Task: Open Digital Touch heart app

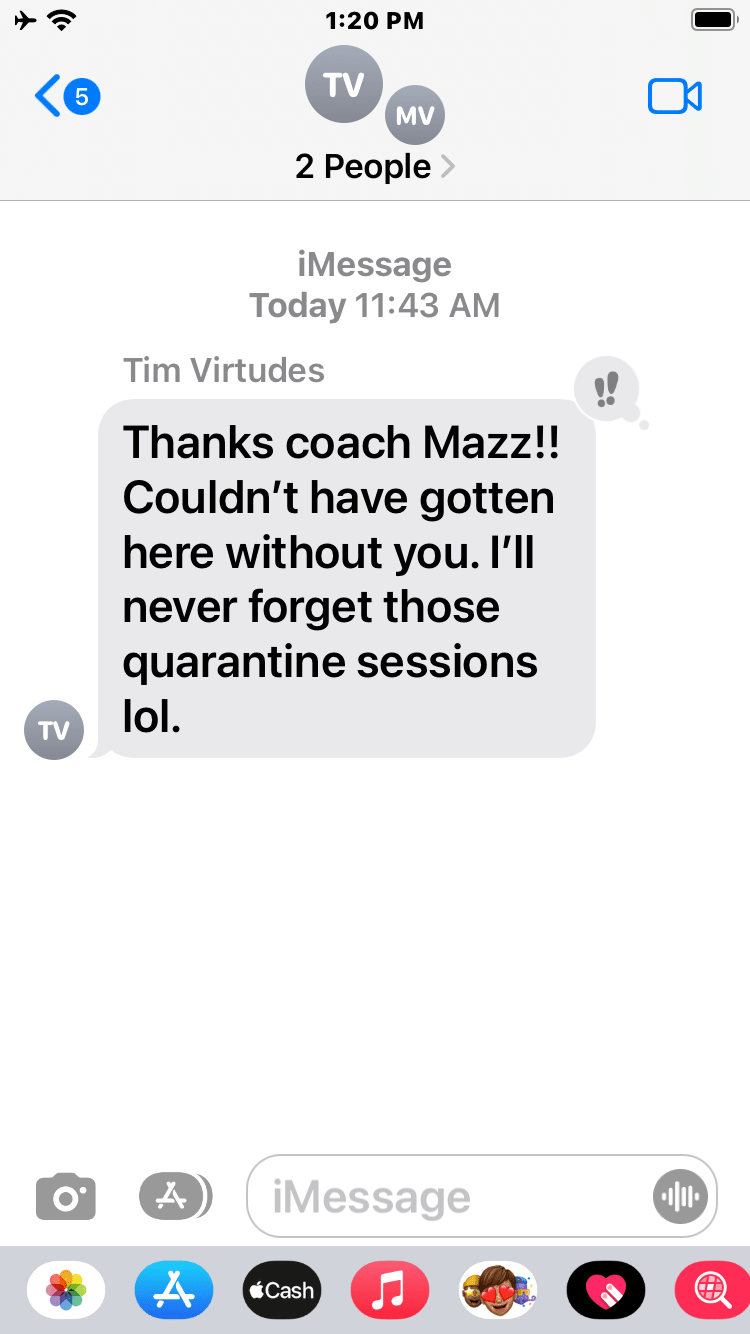Action: 606,1290
